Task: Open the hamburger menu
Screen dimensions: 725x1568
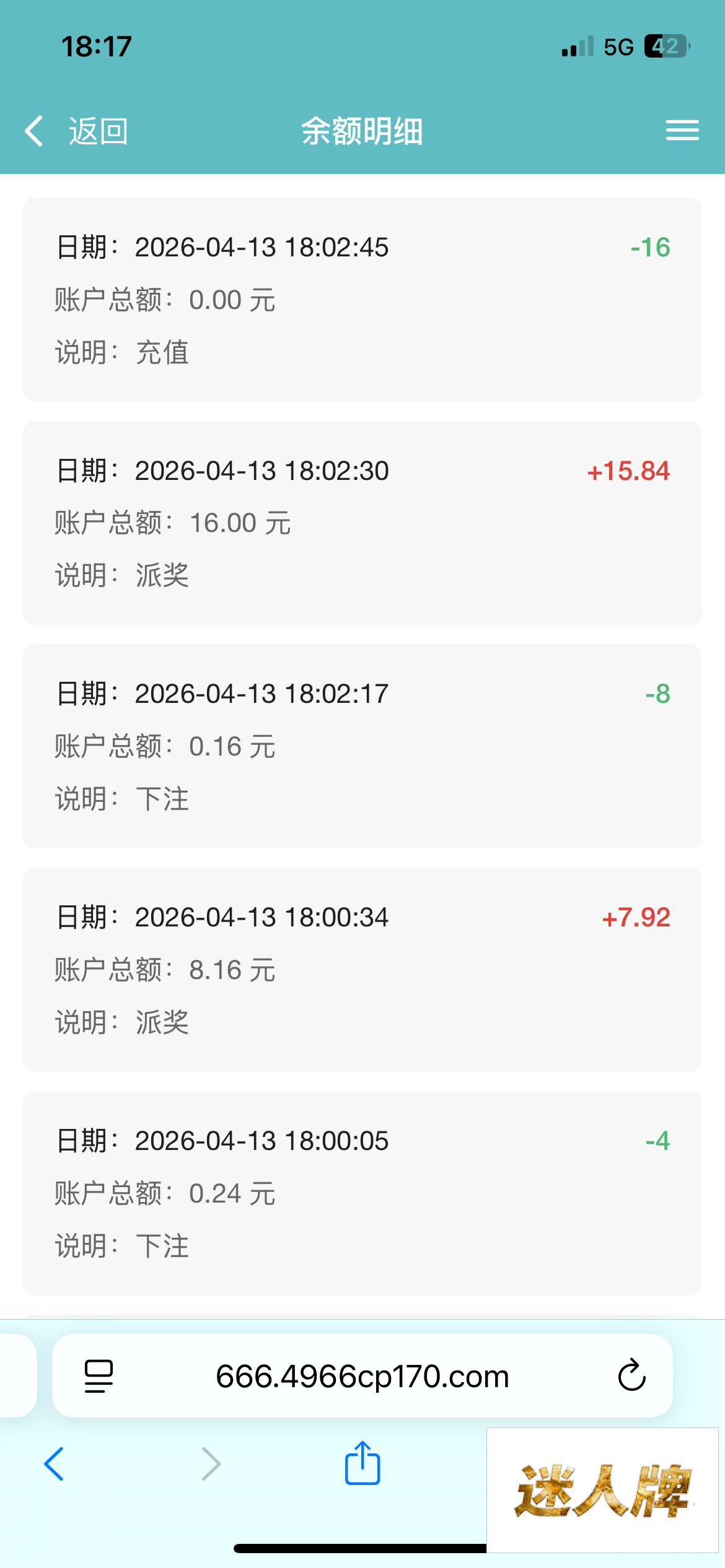Action: 682,131
